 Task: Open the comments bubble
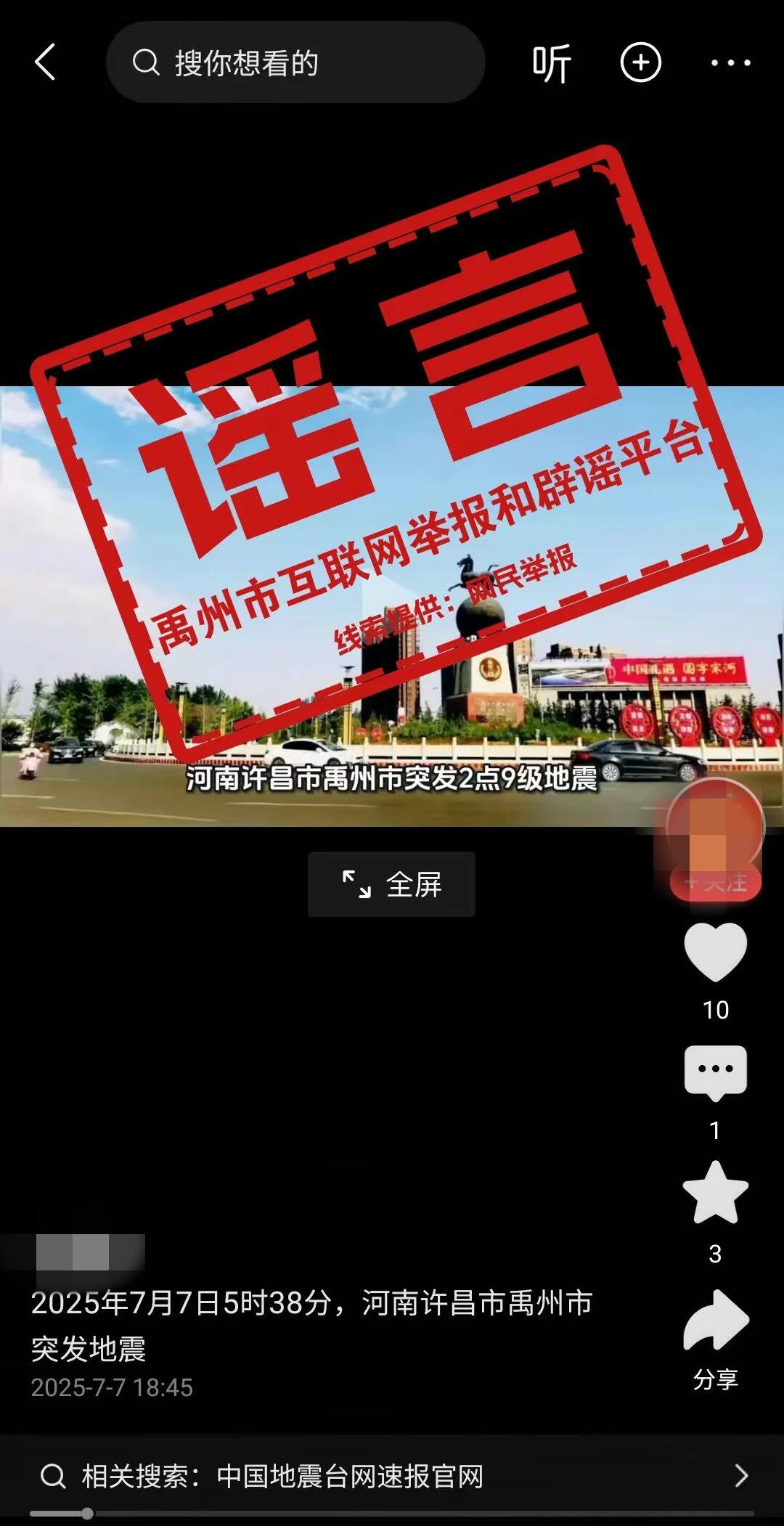(x=715, y=1072)
